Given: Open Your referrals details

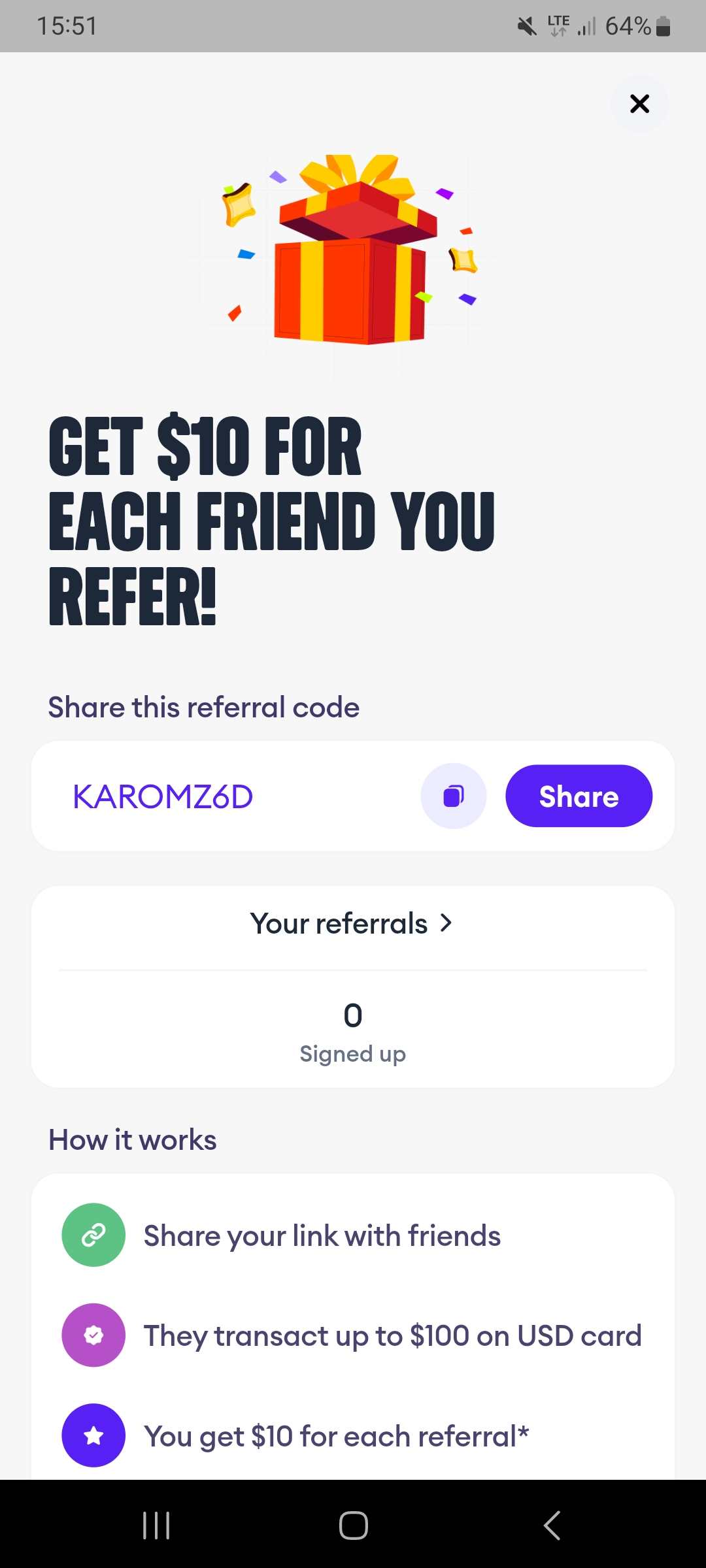Looking at the screenshot, I should [x=352, y=923].
